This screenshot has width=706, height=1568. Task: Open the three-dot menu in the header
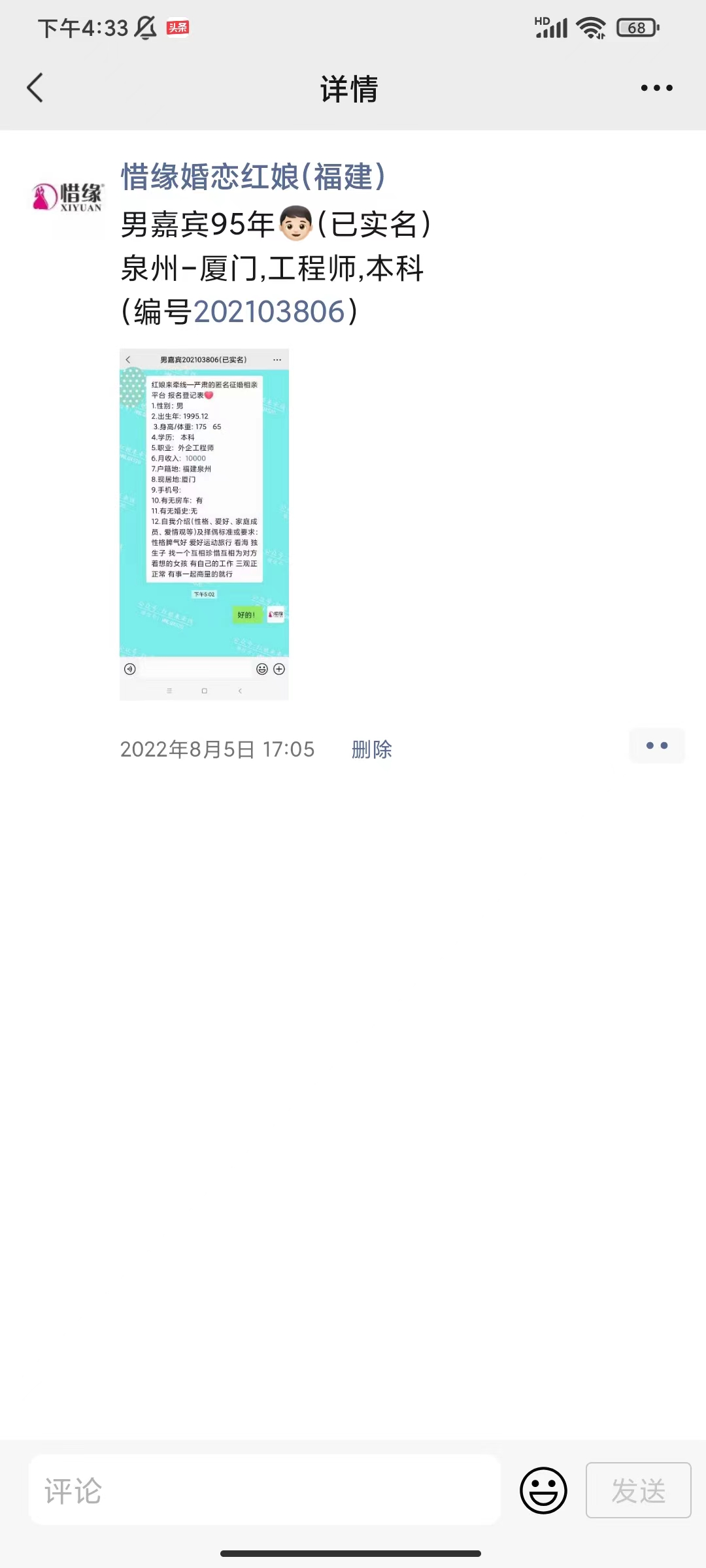[x=656, y=88]
